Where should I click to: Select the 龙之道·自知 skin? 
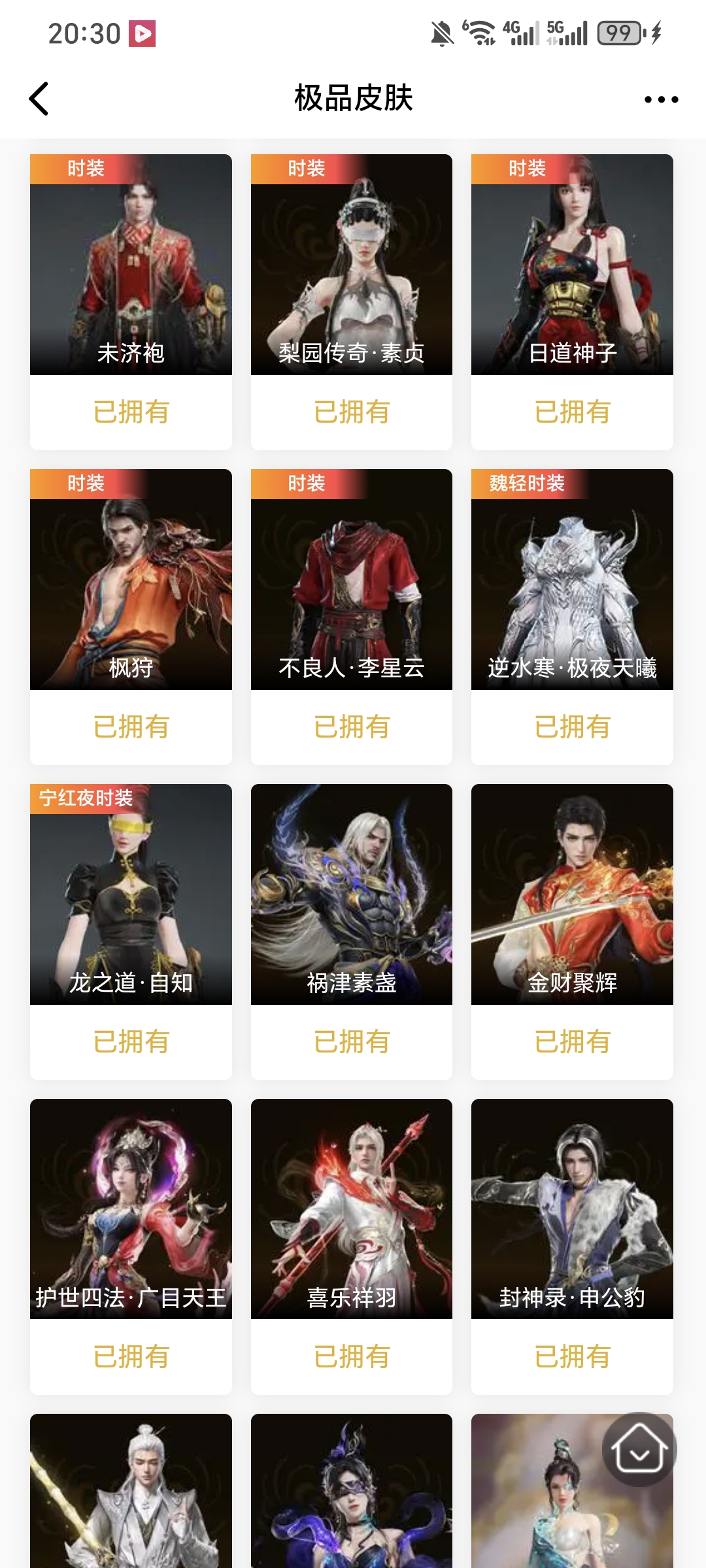click(131, 894)
